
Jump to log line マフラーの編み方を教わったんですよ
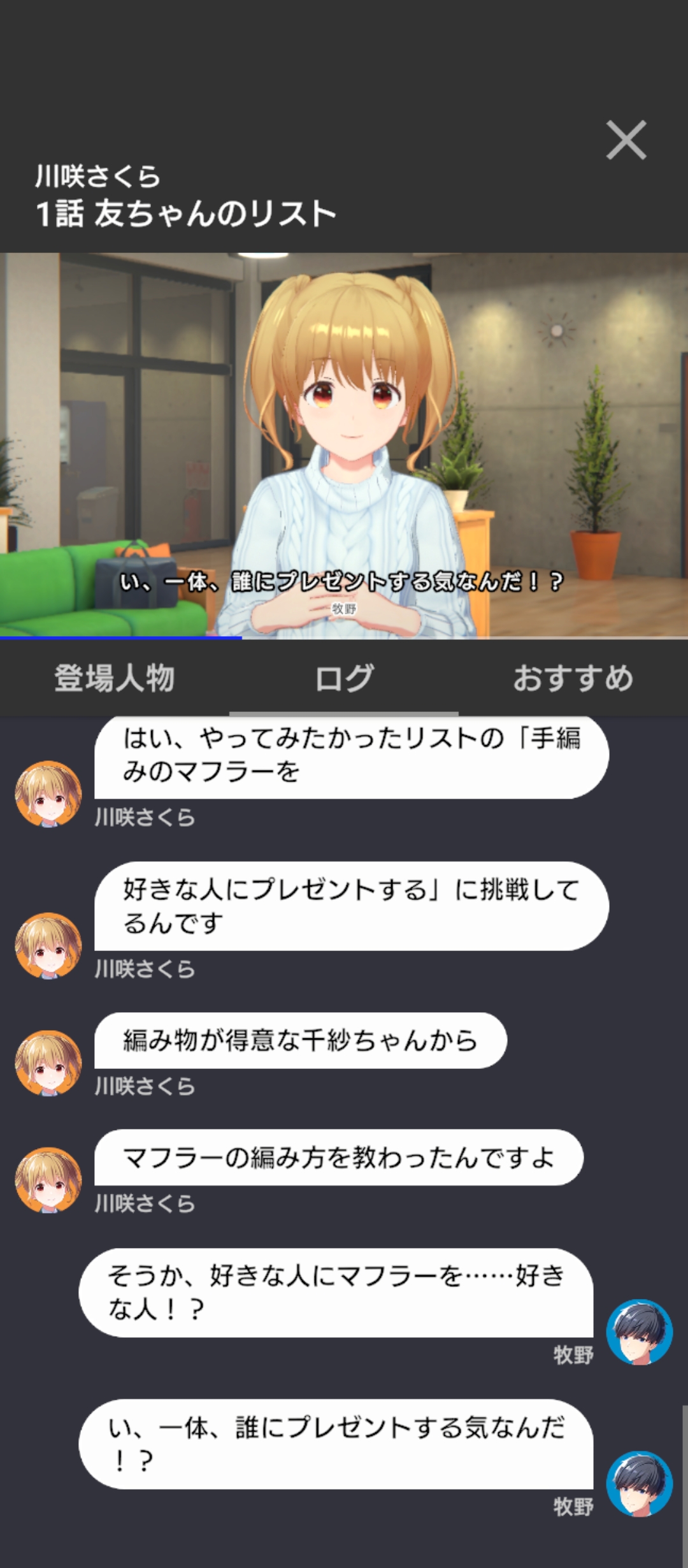[x=338, y=1158]
